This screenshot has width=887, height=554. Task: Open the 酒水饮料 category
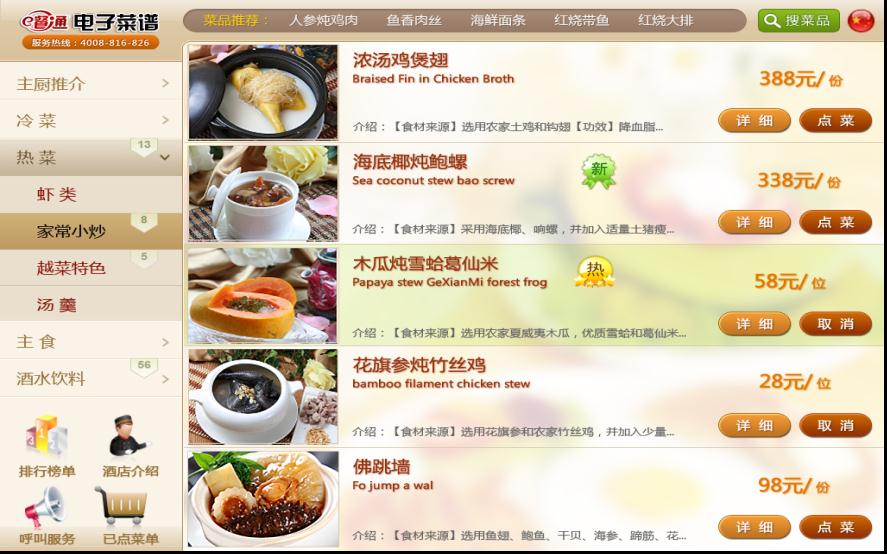click(91, 379)
